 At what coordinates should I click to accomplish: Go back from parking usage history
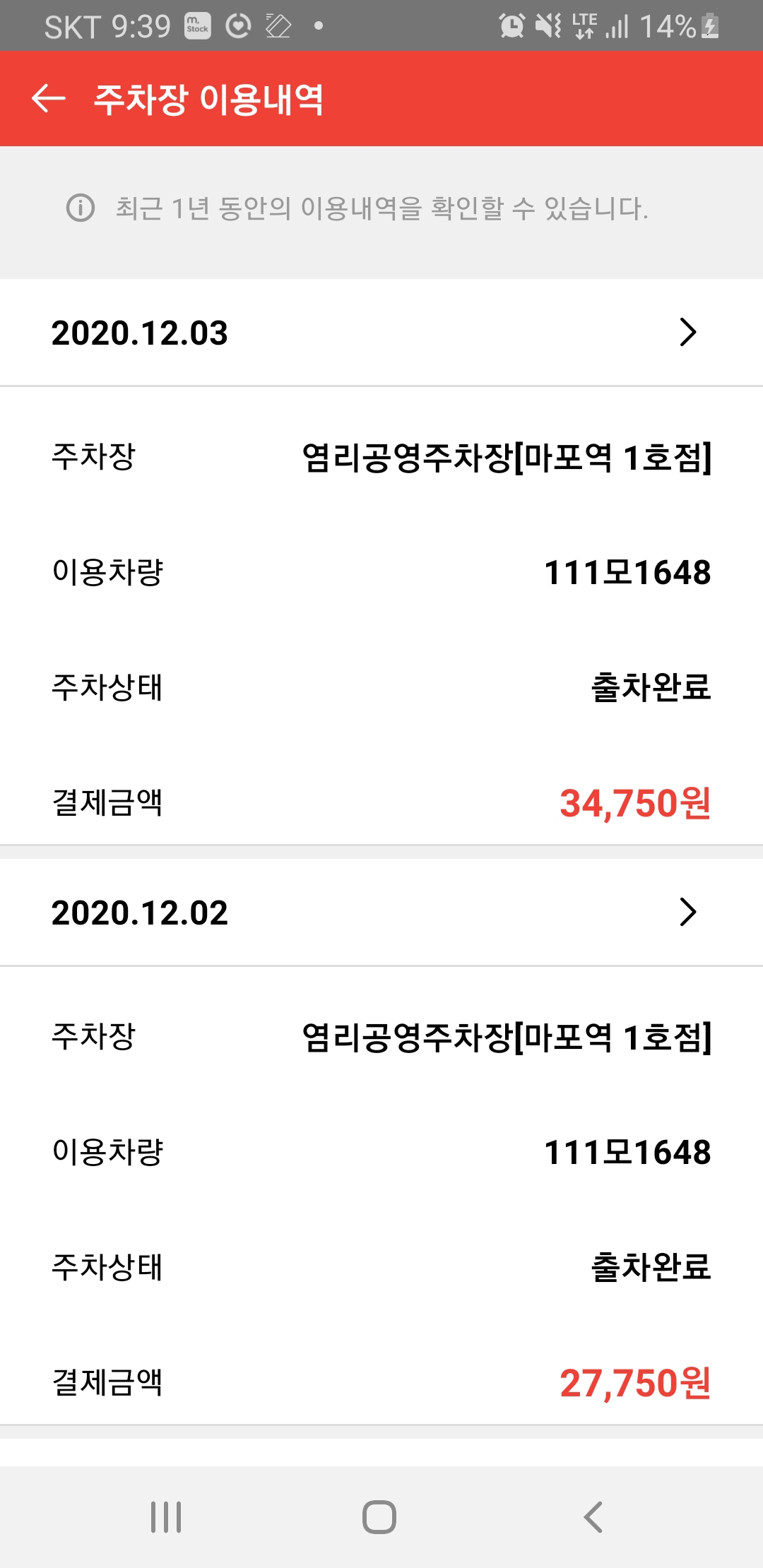[x=48, y=98]
